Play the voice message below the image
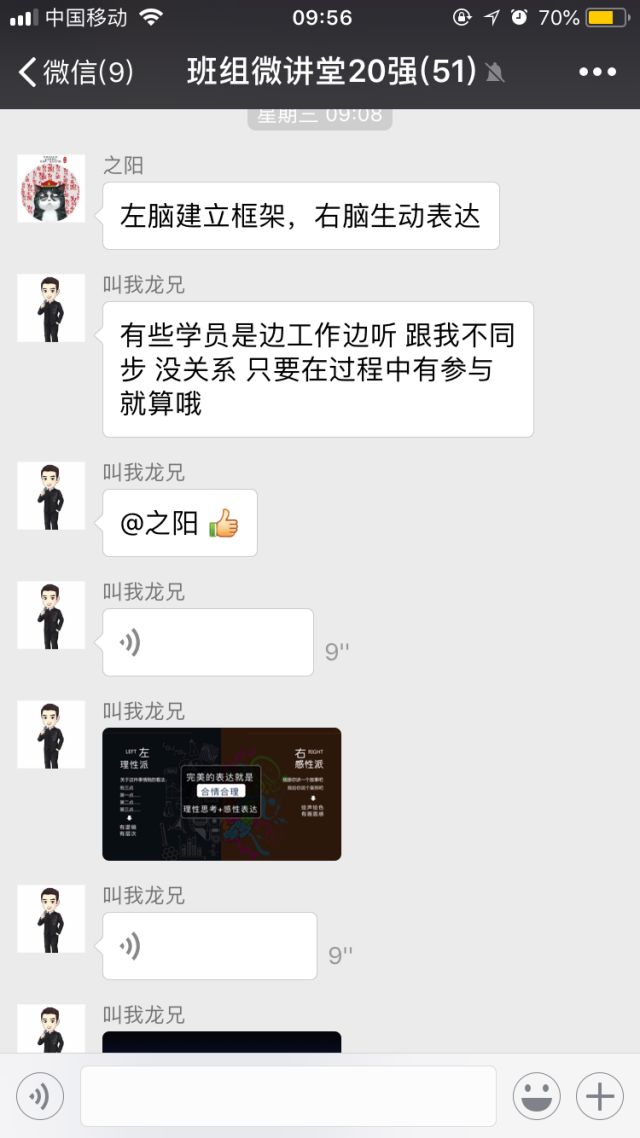Screen dimensions: 640x1138 click(x=210, y=946)
